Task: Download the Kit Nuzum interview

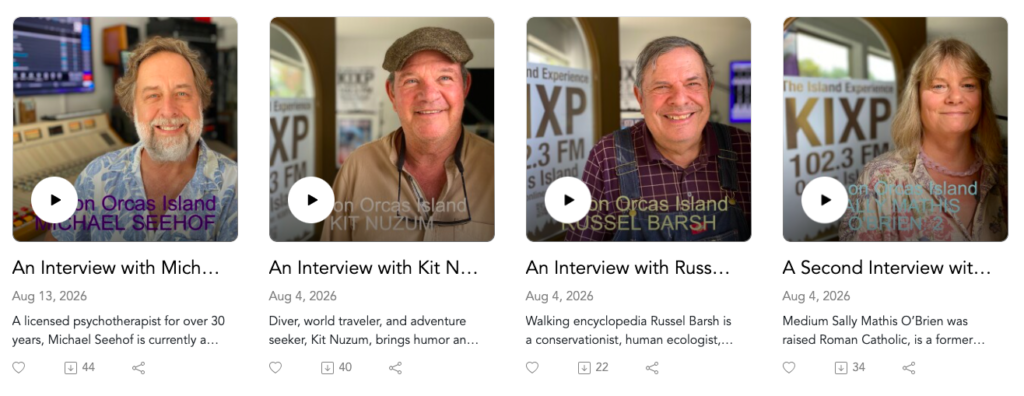Action: [327, 368]
